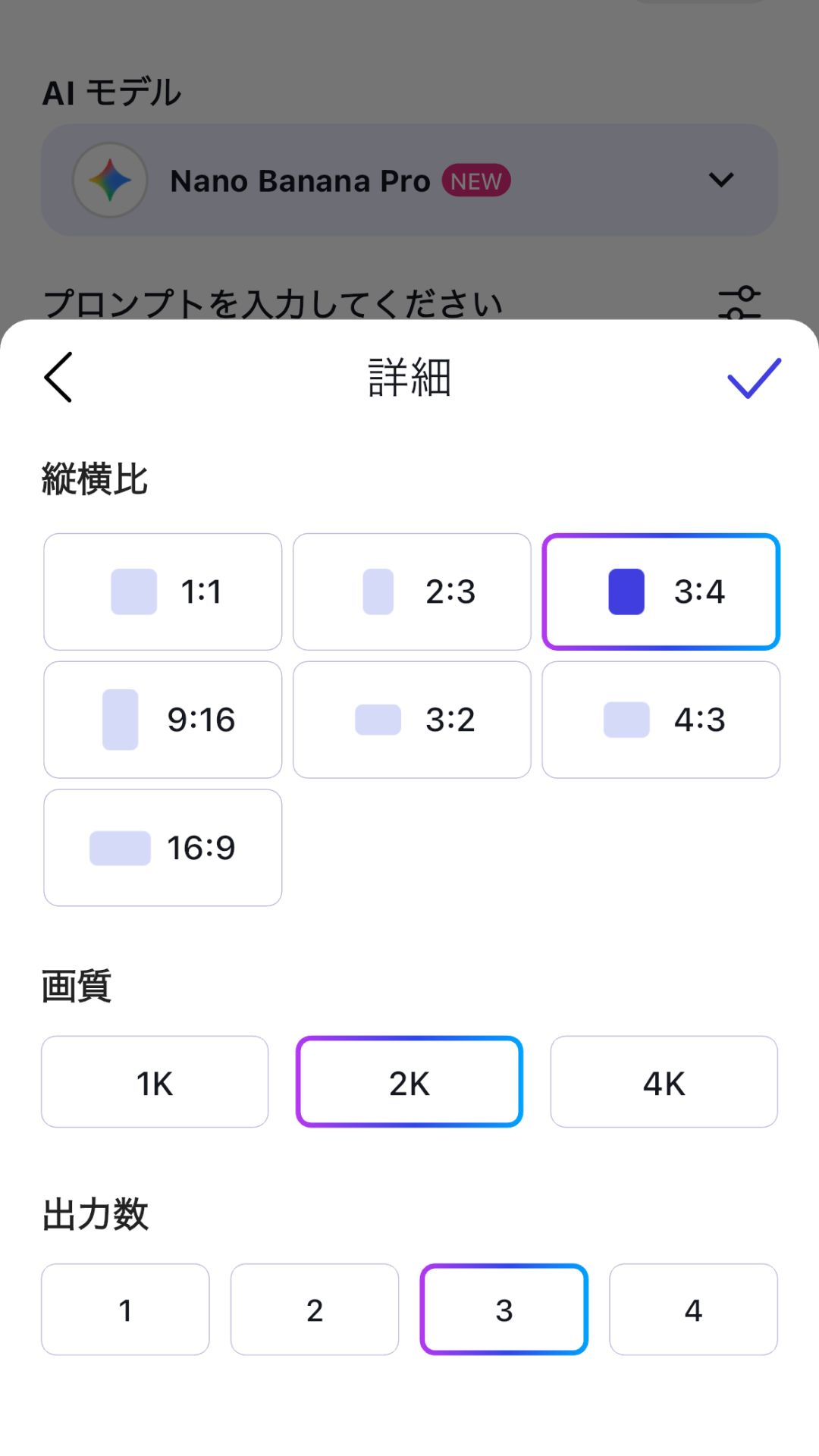Click the Nano Banana Pro model icon
The image size is (819, 1456).
click(111, 180)
